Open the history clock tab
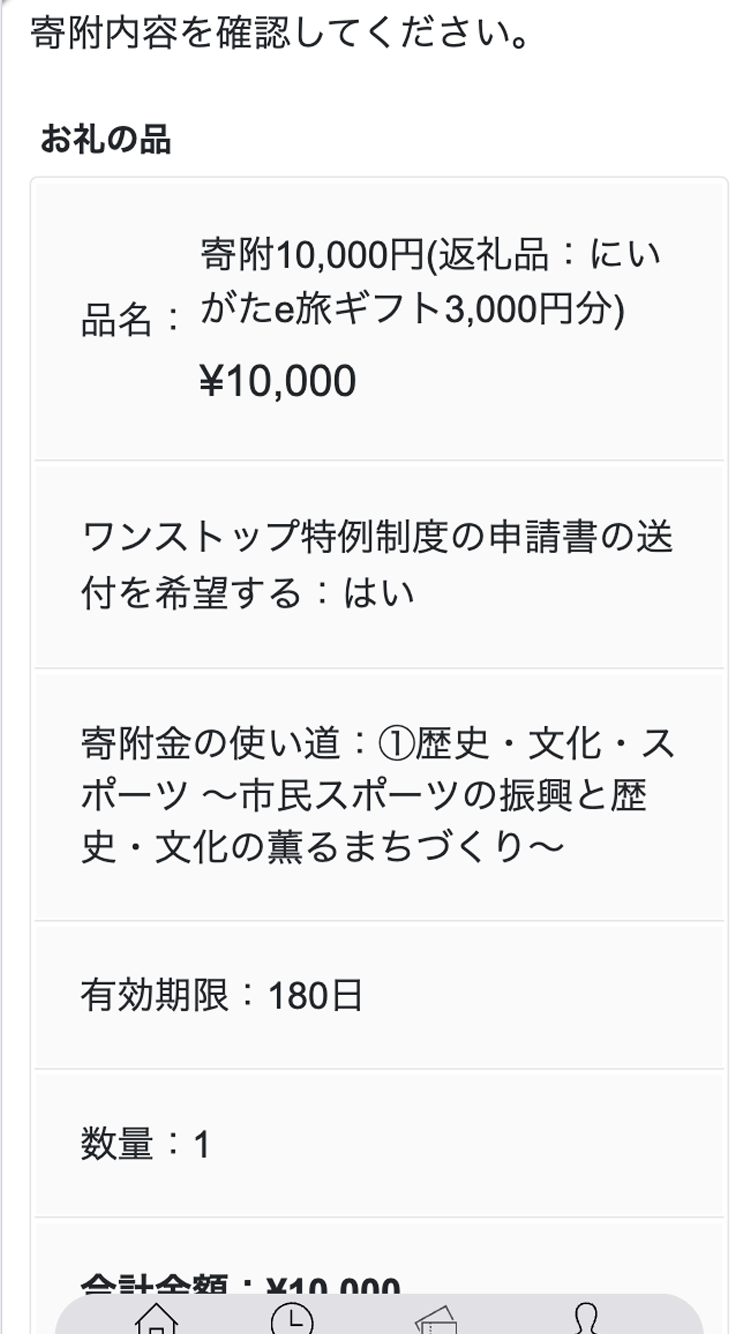750x1334 pixels. (292, 1318)
